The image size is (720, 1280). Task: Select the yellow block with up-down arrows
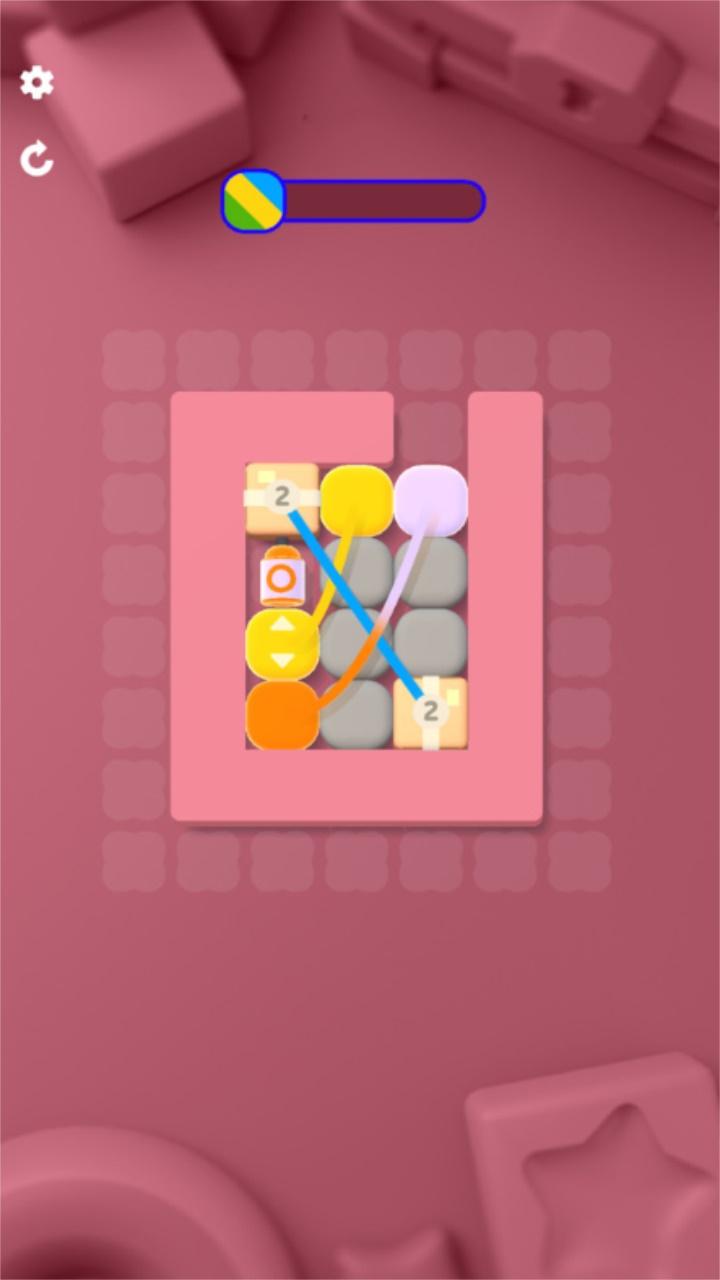point(282,643)
